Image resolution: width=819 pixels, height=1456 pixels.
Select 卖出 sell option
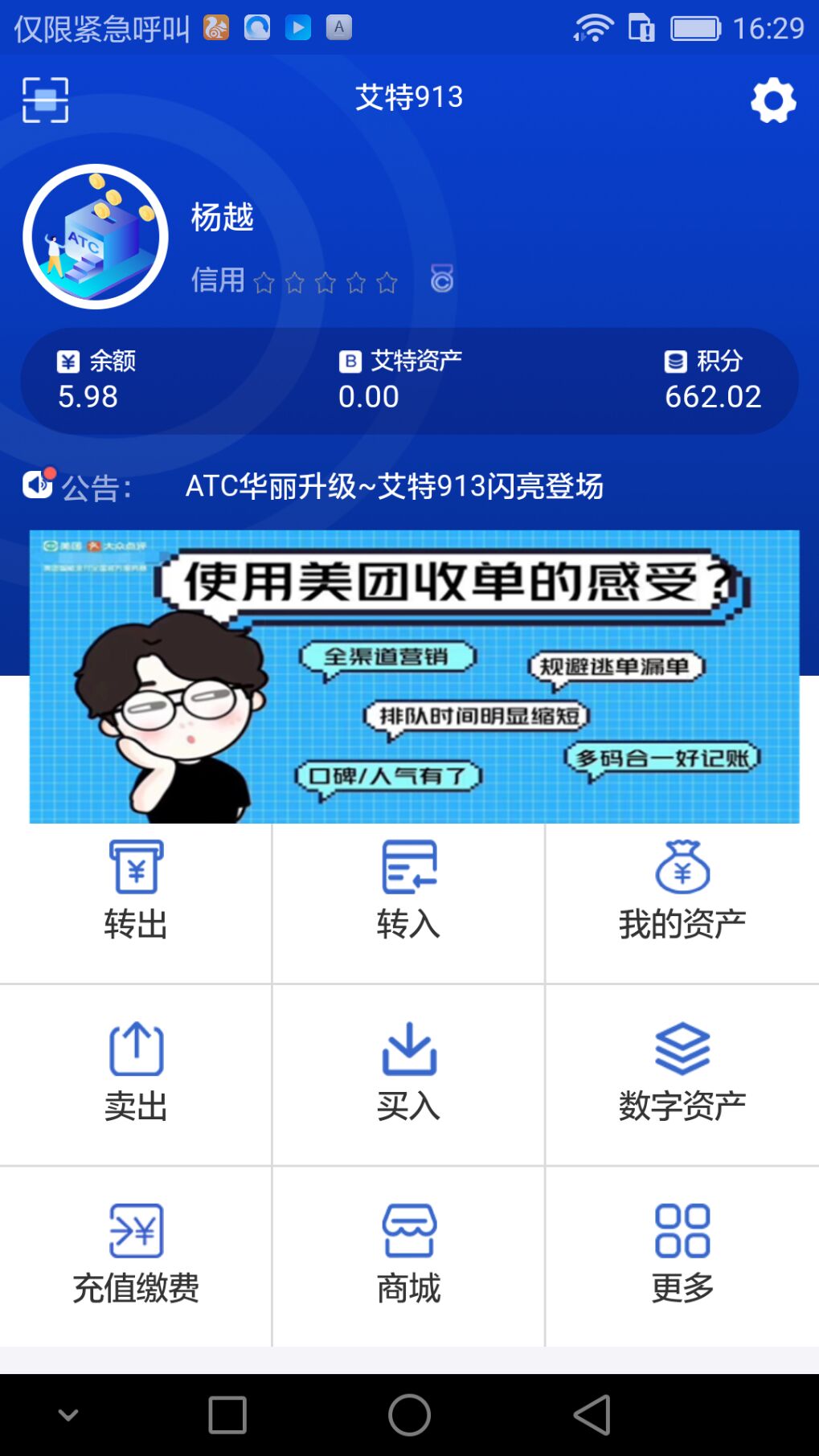click(x=136, y=1073)
